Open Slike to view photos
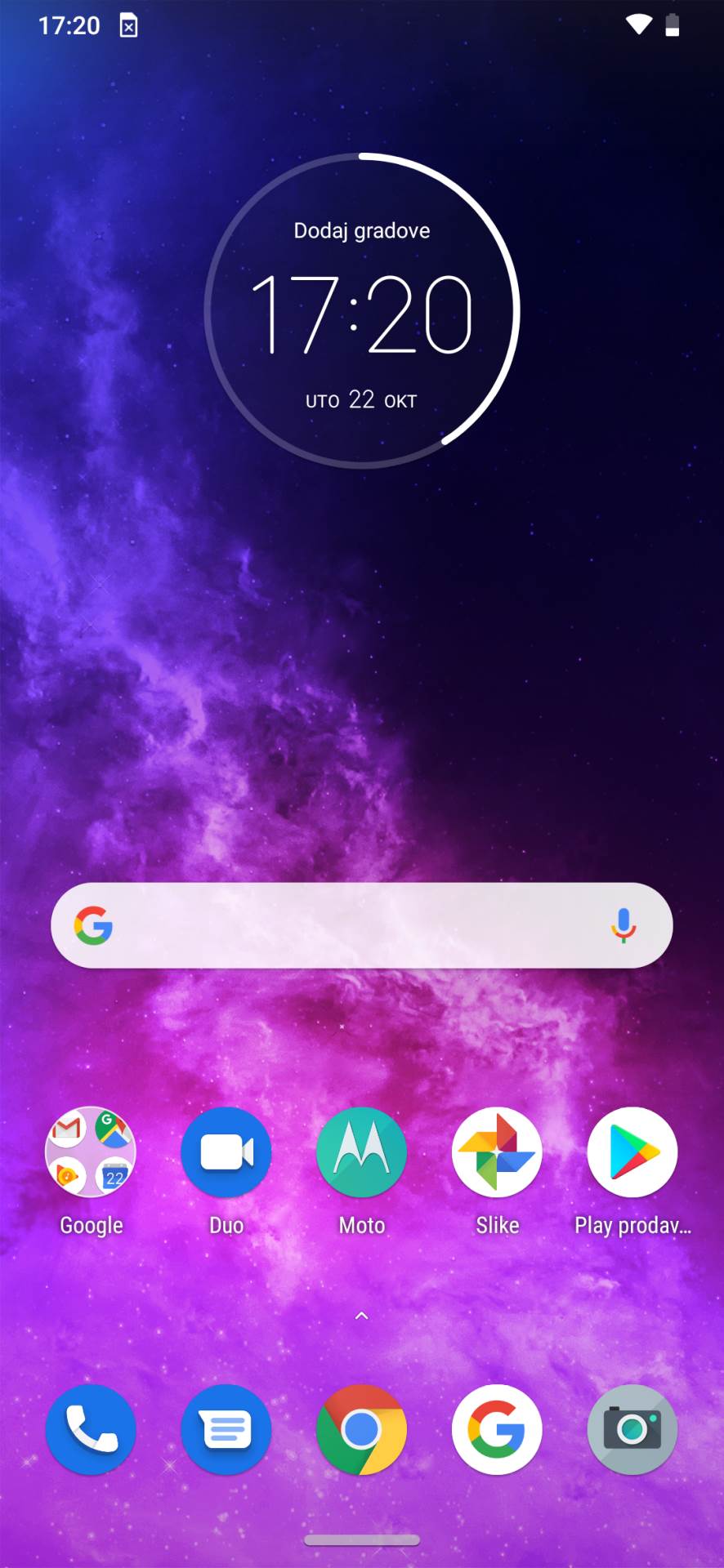724x1568 pixels. click(498, 1152)
